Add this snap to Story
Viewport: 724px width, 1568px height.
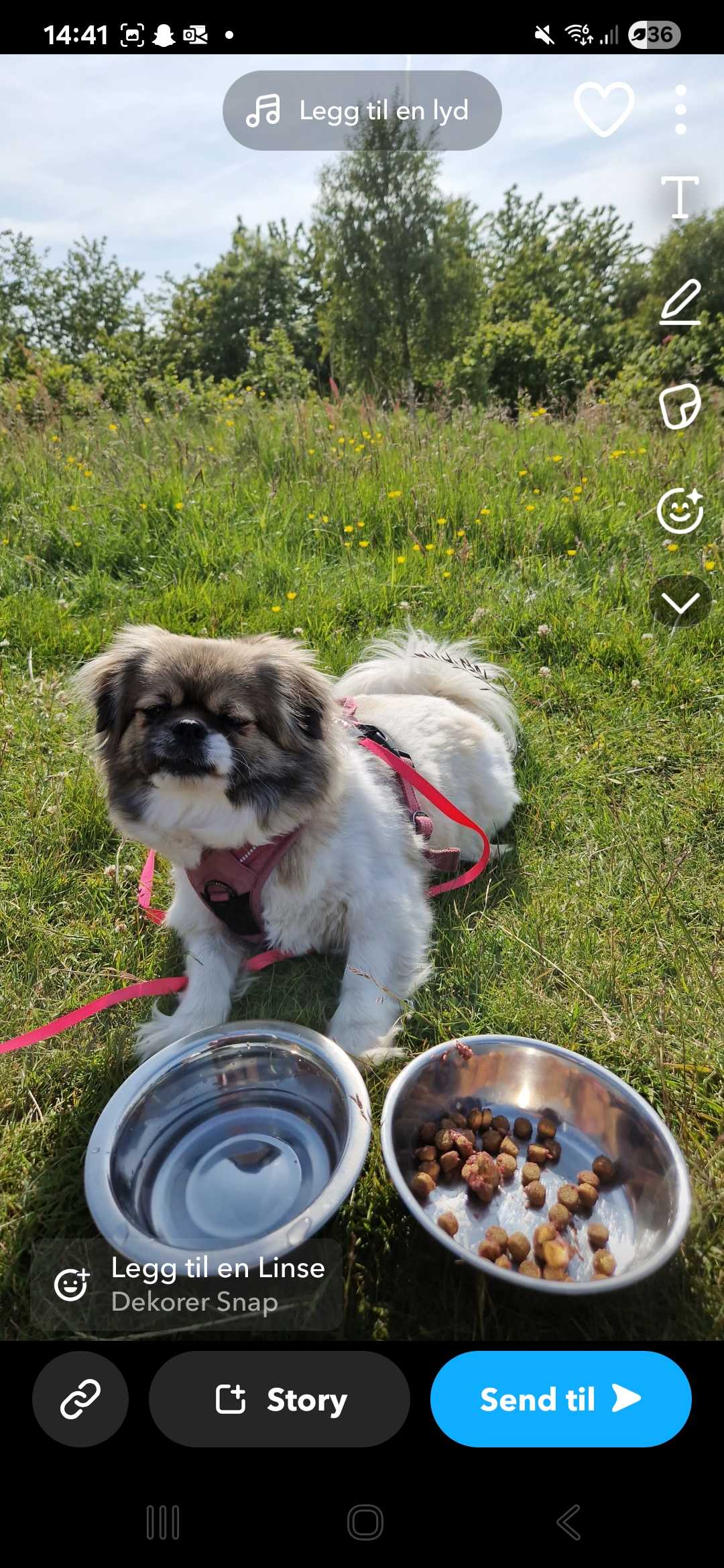tap(279, 1399)
